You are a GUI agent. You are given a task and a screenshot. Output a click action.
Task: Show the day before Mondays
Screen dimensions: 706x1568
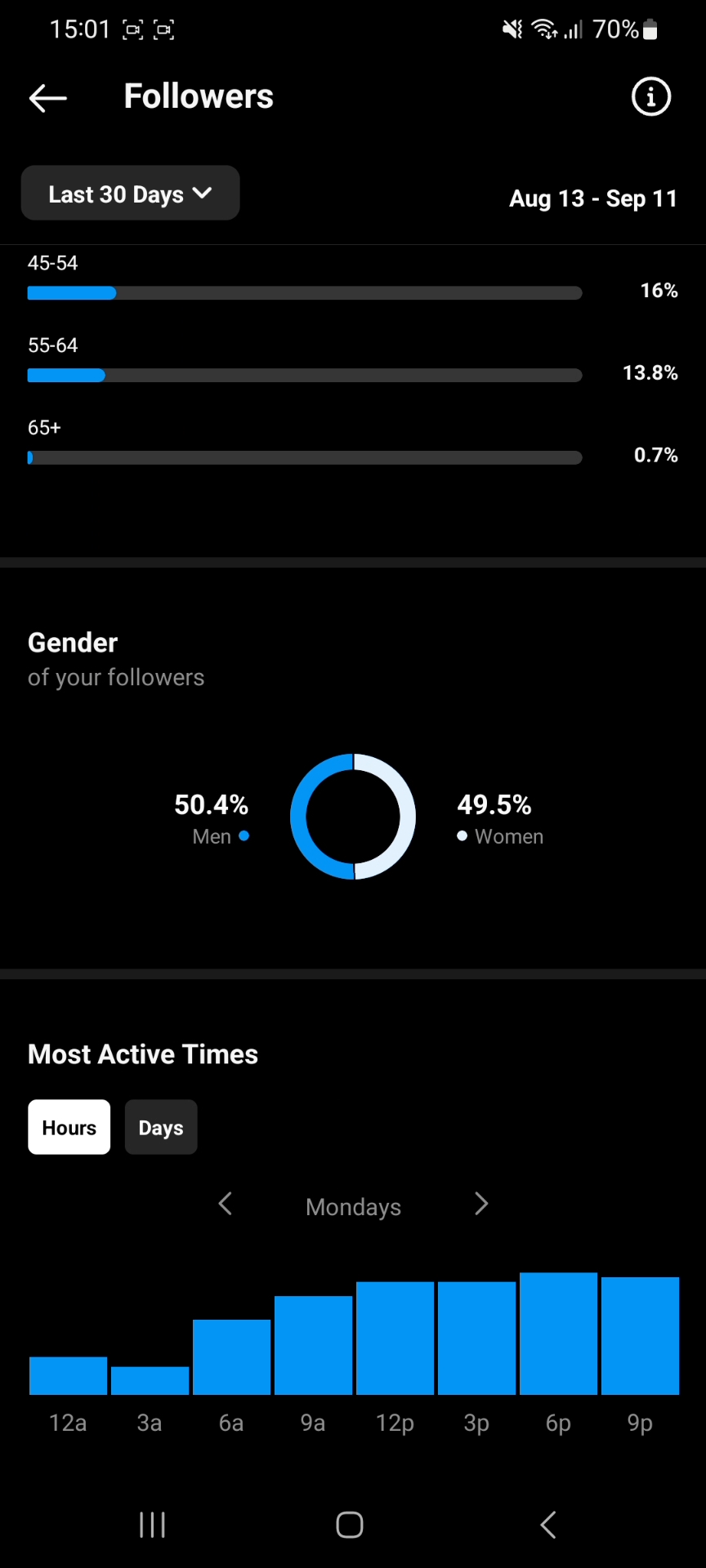226,1204
